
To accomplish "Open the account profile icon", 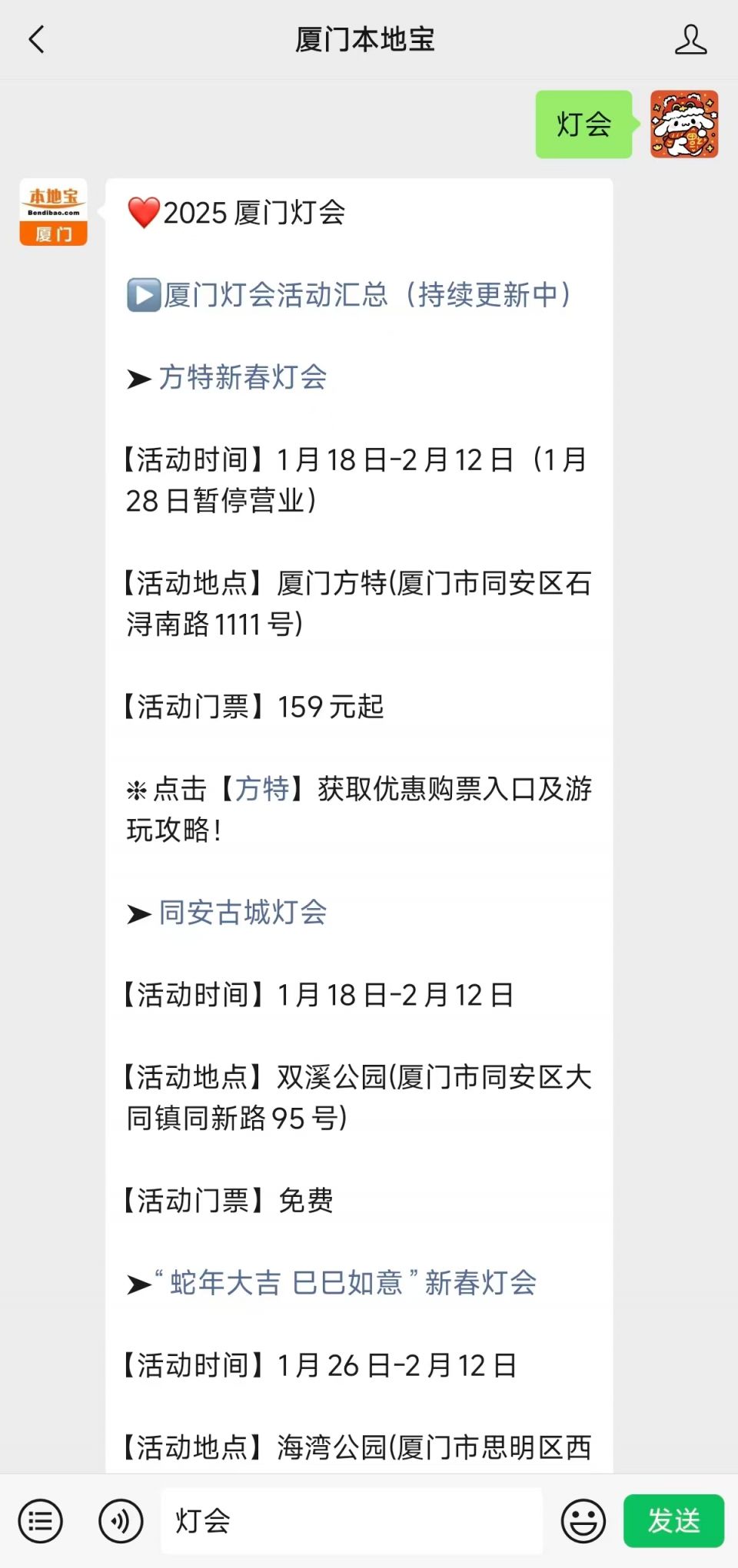I will coord(690,39).
